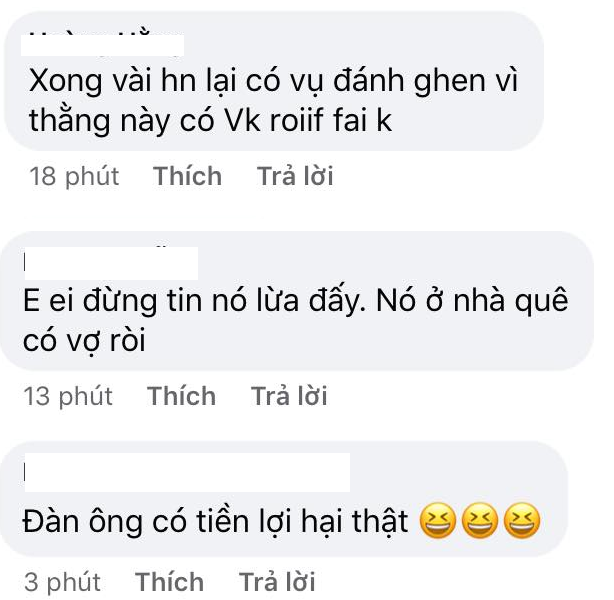Like the "Đàn ông có tiền" comment
Image resolution: width=614 pixels, height=600 pixels.
tap(169, 582)
